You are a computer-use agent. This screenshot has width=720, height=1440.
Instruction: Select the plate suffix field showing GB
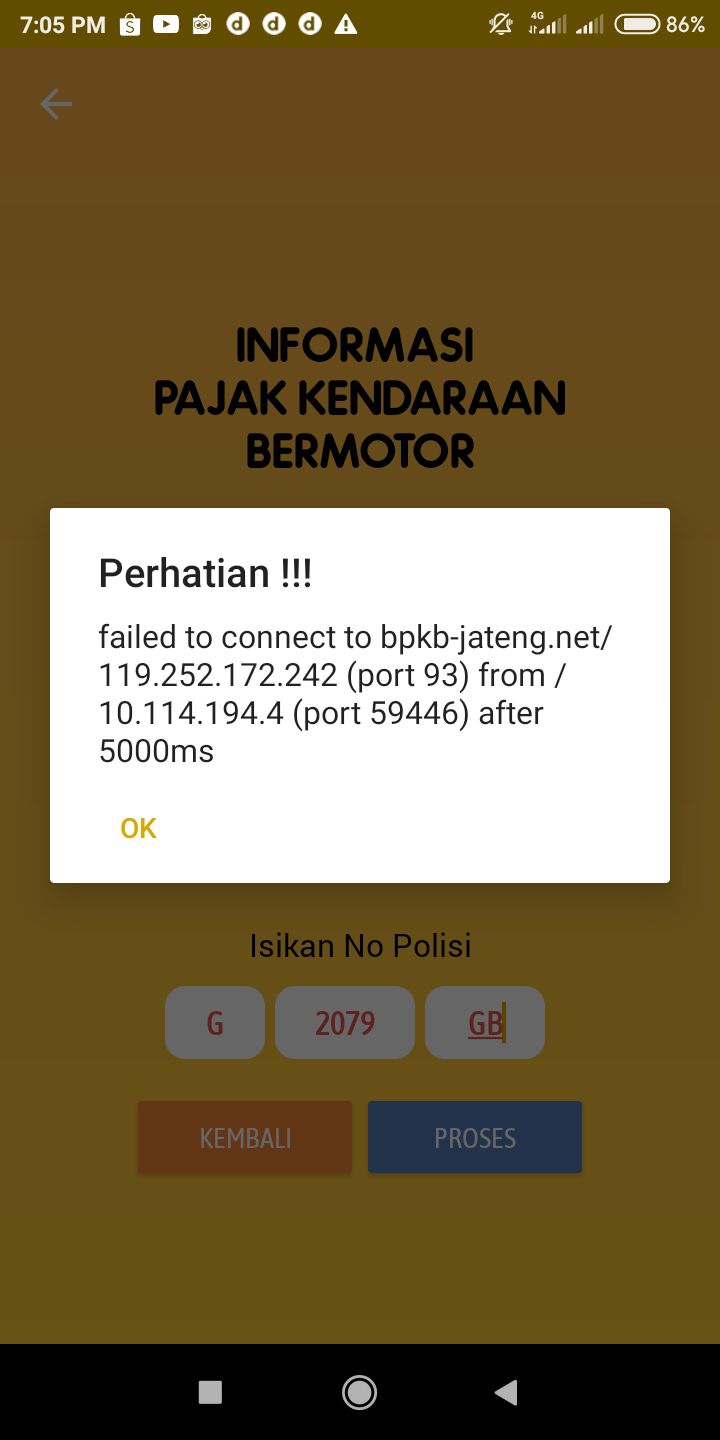click(485, 1023)
